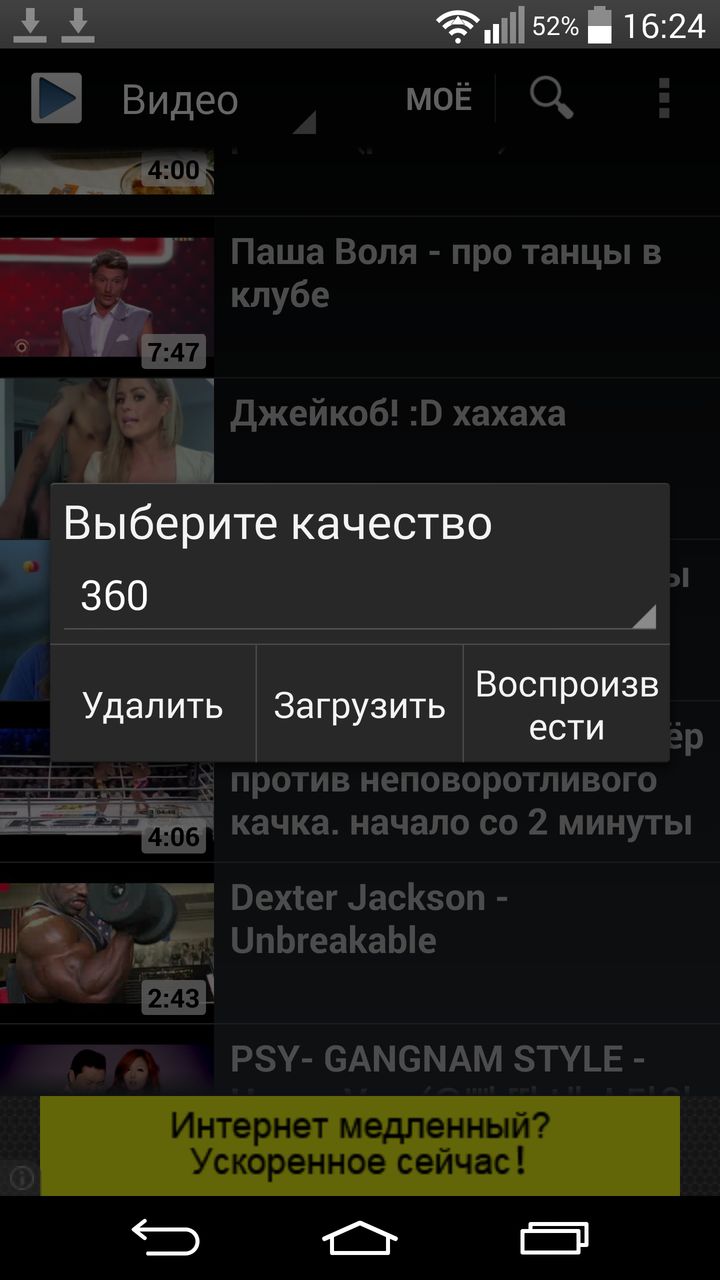Switch to the МОЁ section
The height and width of the screenshot is (1280, 720).
[x=438, y=99]
